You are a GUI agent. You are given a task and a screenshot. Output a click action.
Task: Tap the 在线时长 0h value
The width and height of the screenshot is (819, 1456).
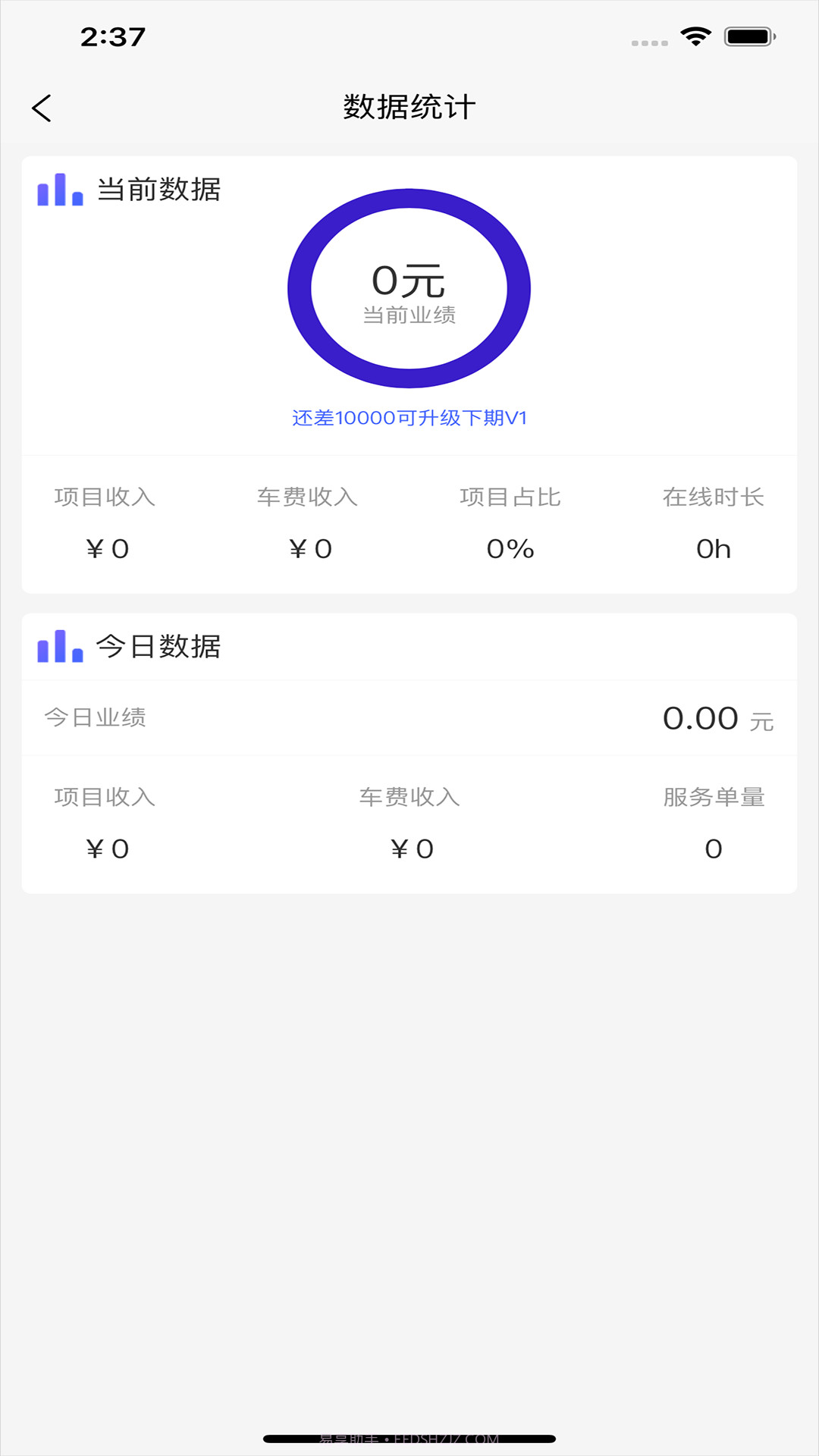pos(714,548)
